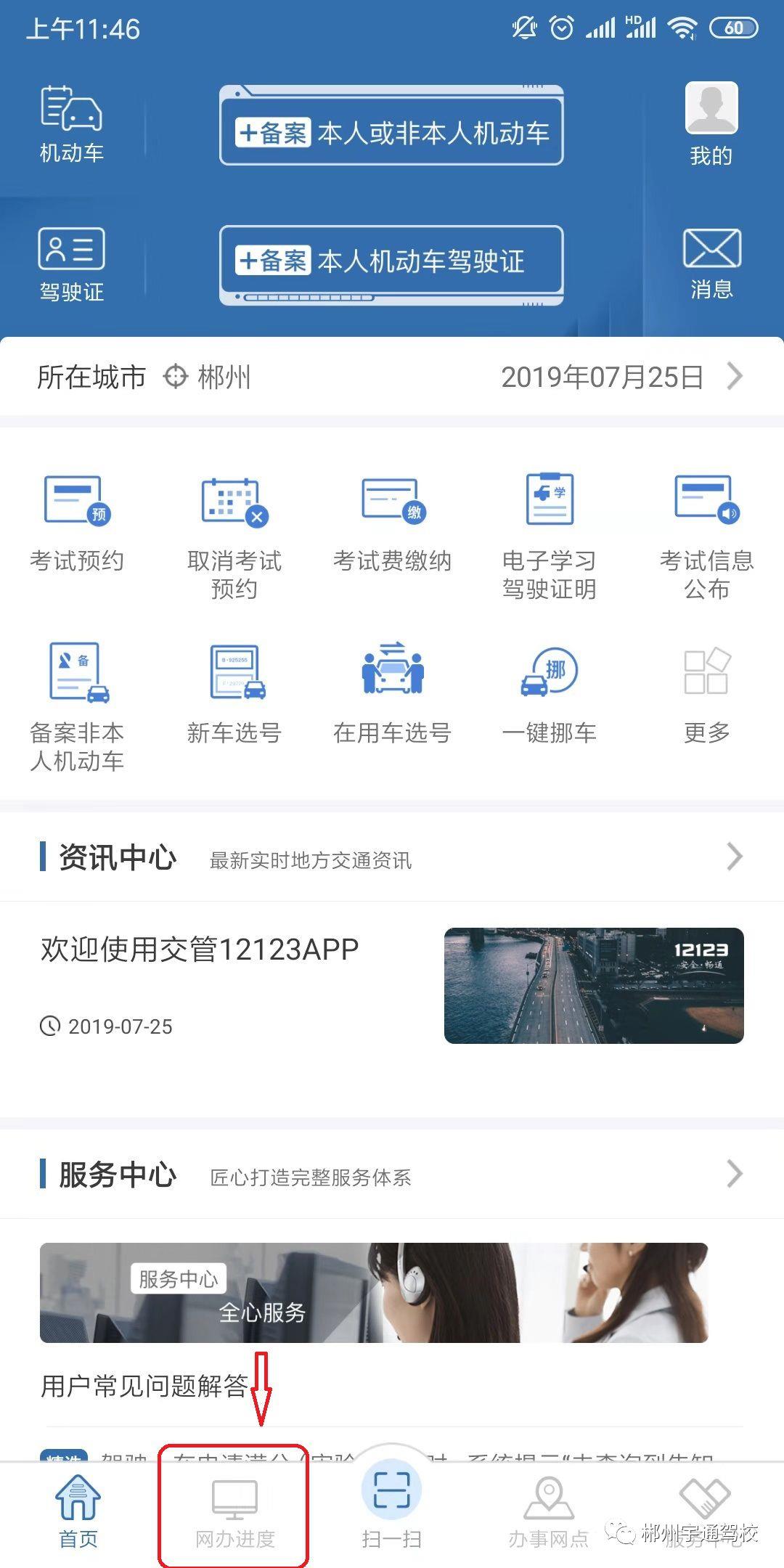This screenshot has height=1568, width=784.
Task: Expand 资讯中心 news section
Action: pos(734,857)
